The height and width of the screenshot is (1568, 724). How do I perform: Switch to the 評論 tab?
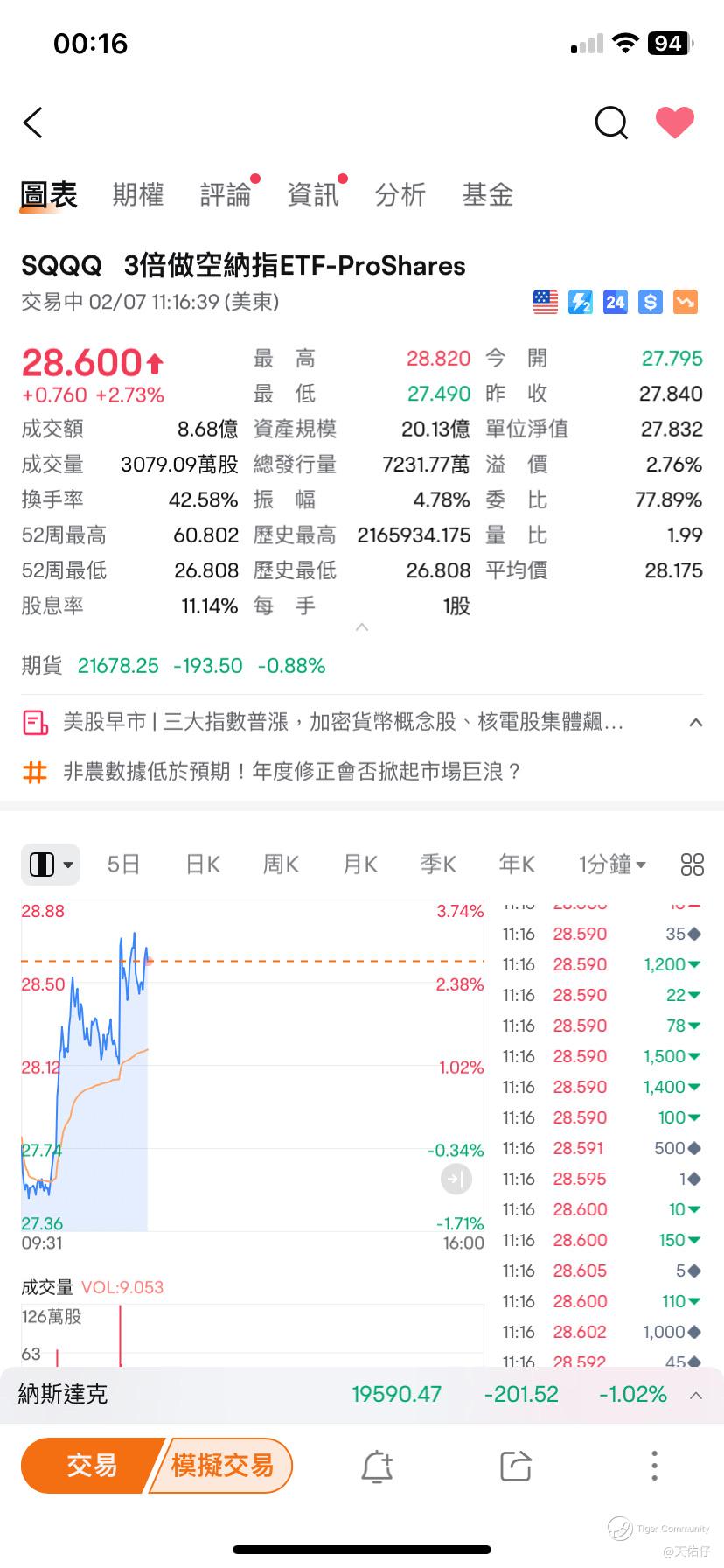[226, 194]
